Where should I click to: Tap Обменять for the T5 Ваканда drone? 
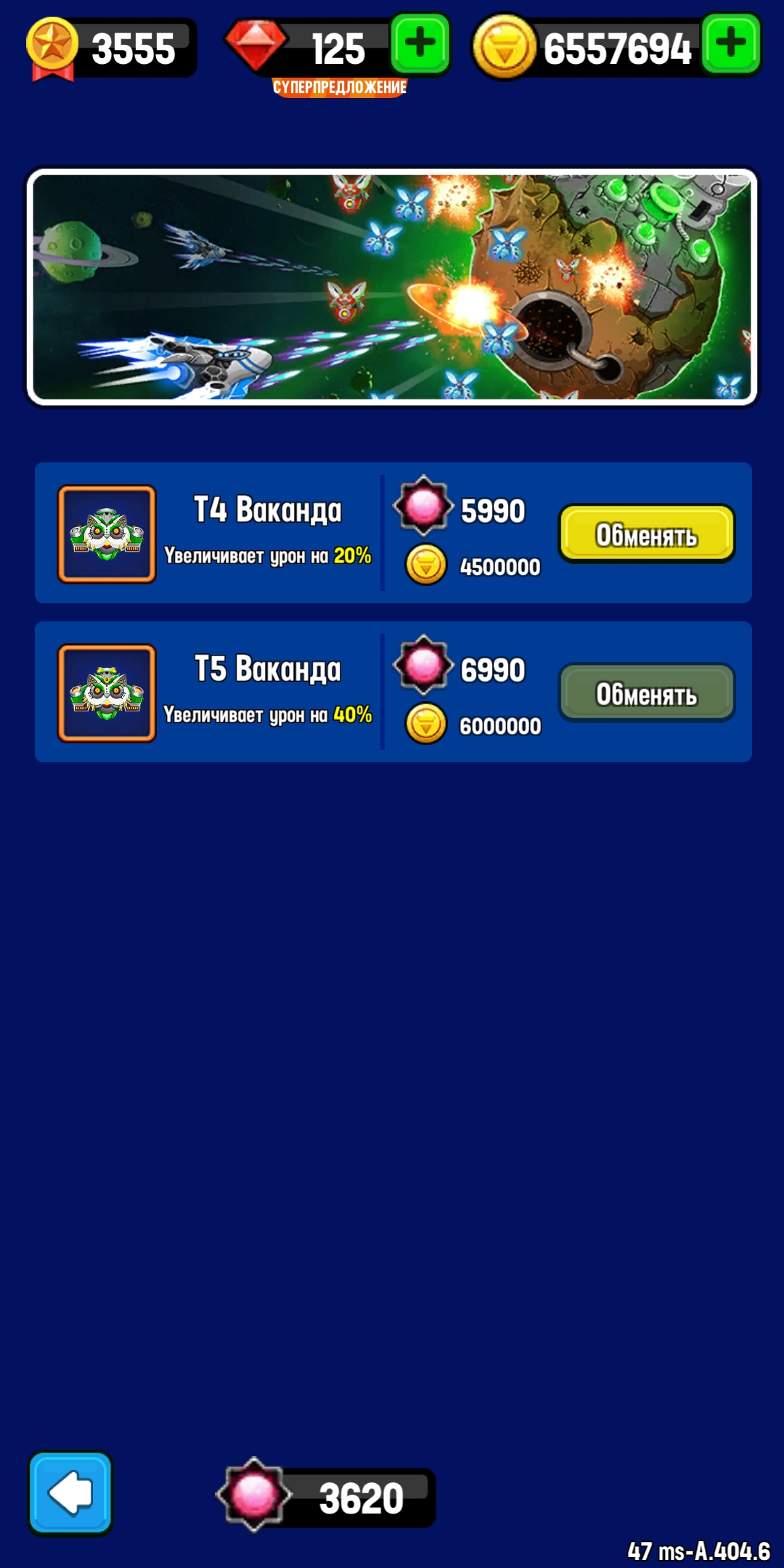[647, 693]
